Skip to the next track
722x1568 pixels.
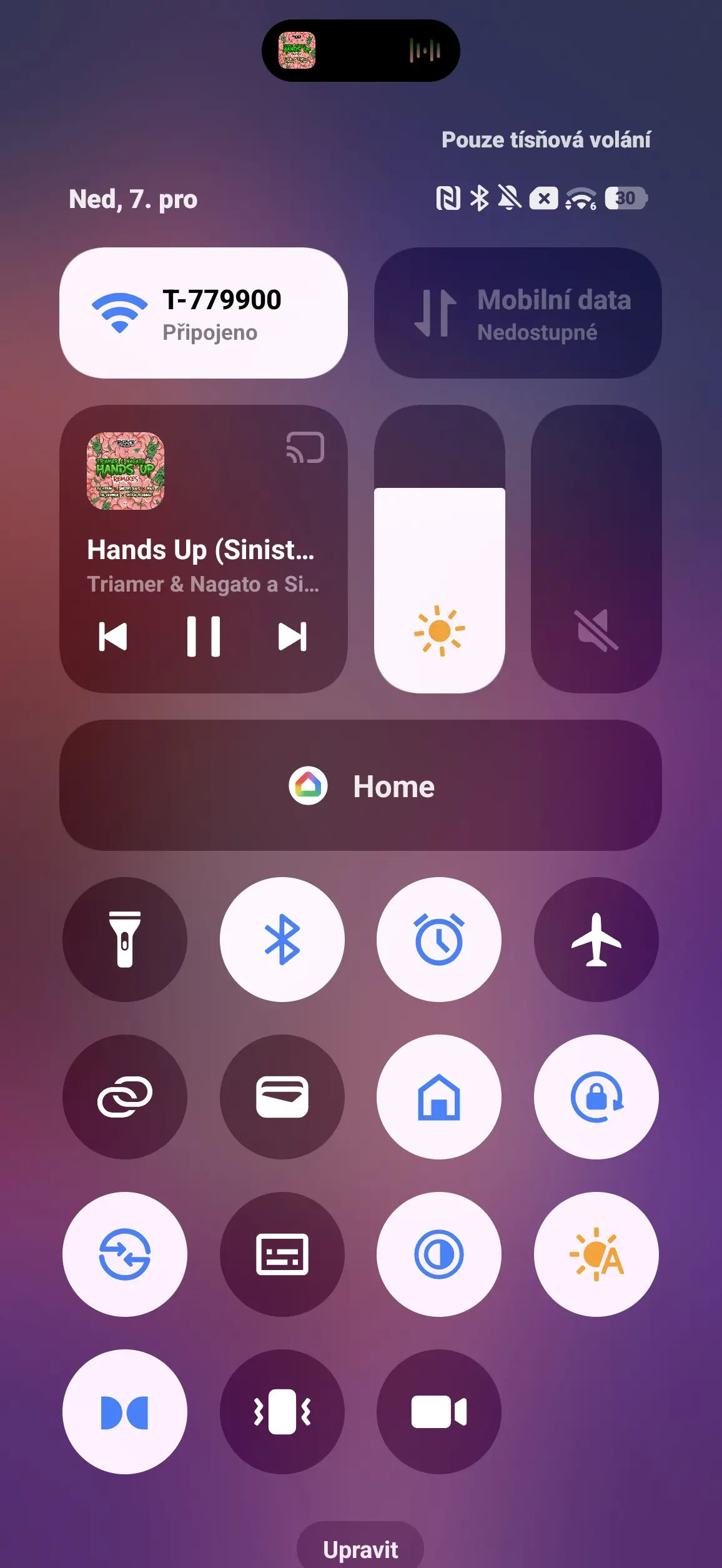tap(292, 637)
